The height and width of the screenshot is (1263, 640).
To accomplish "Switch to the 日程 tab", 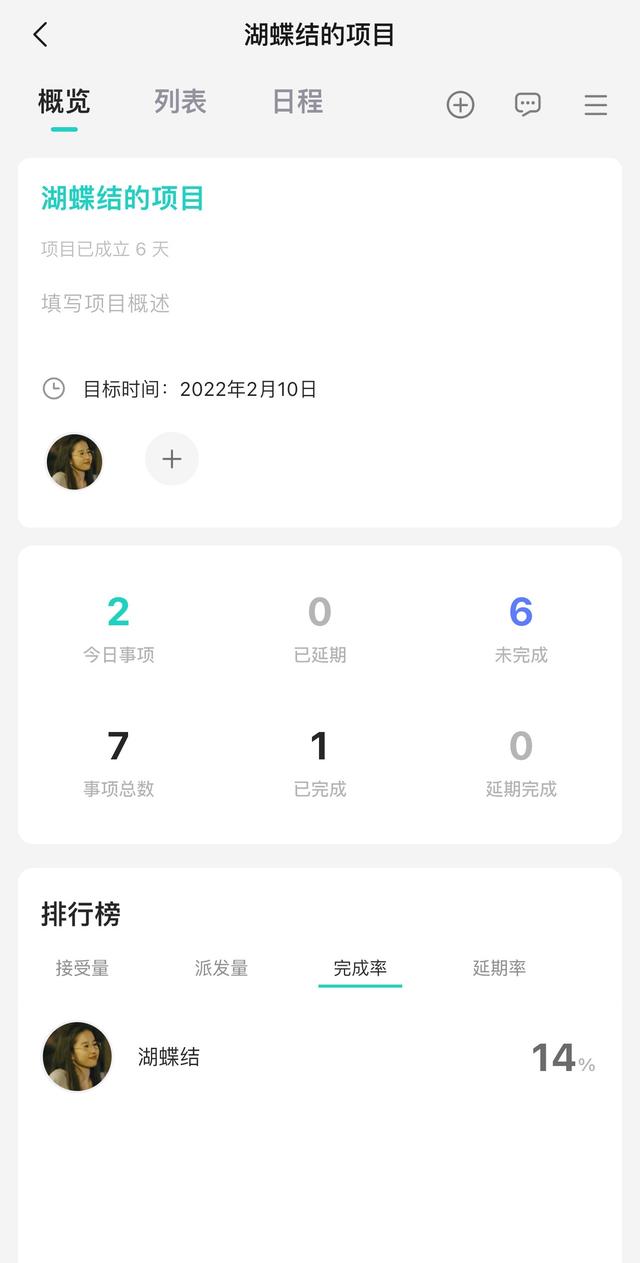I will pos(297,102).
